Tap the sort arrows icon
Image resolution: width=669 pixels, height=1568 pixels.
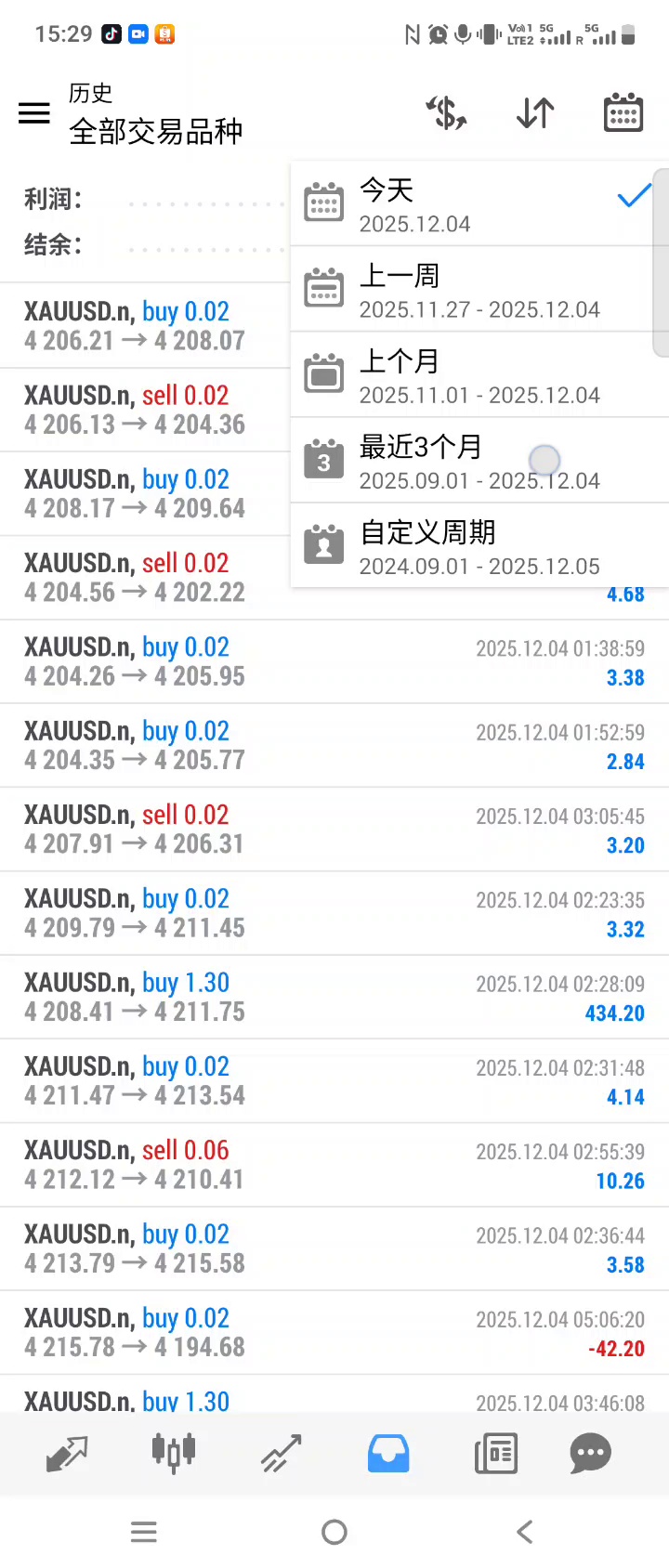(535, 113)
